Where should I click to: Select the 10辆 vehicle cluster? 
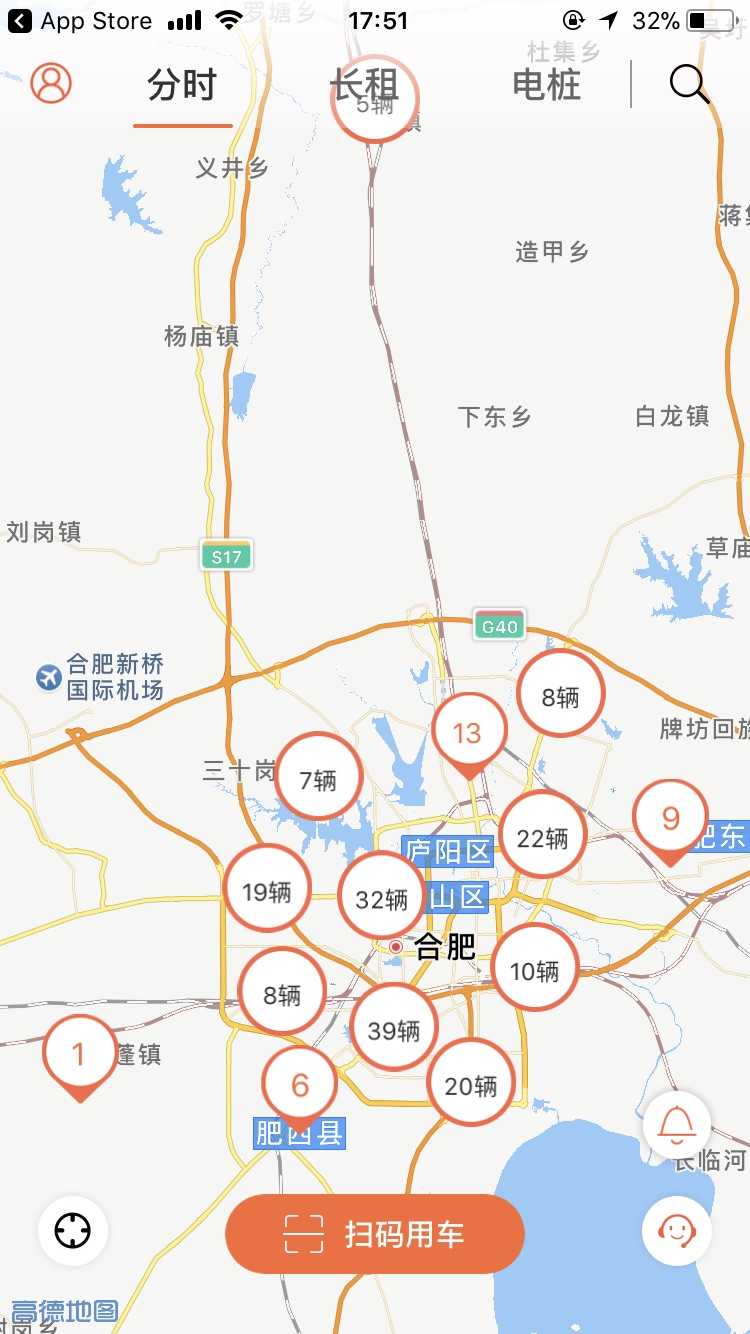pos(535,969)
